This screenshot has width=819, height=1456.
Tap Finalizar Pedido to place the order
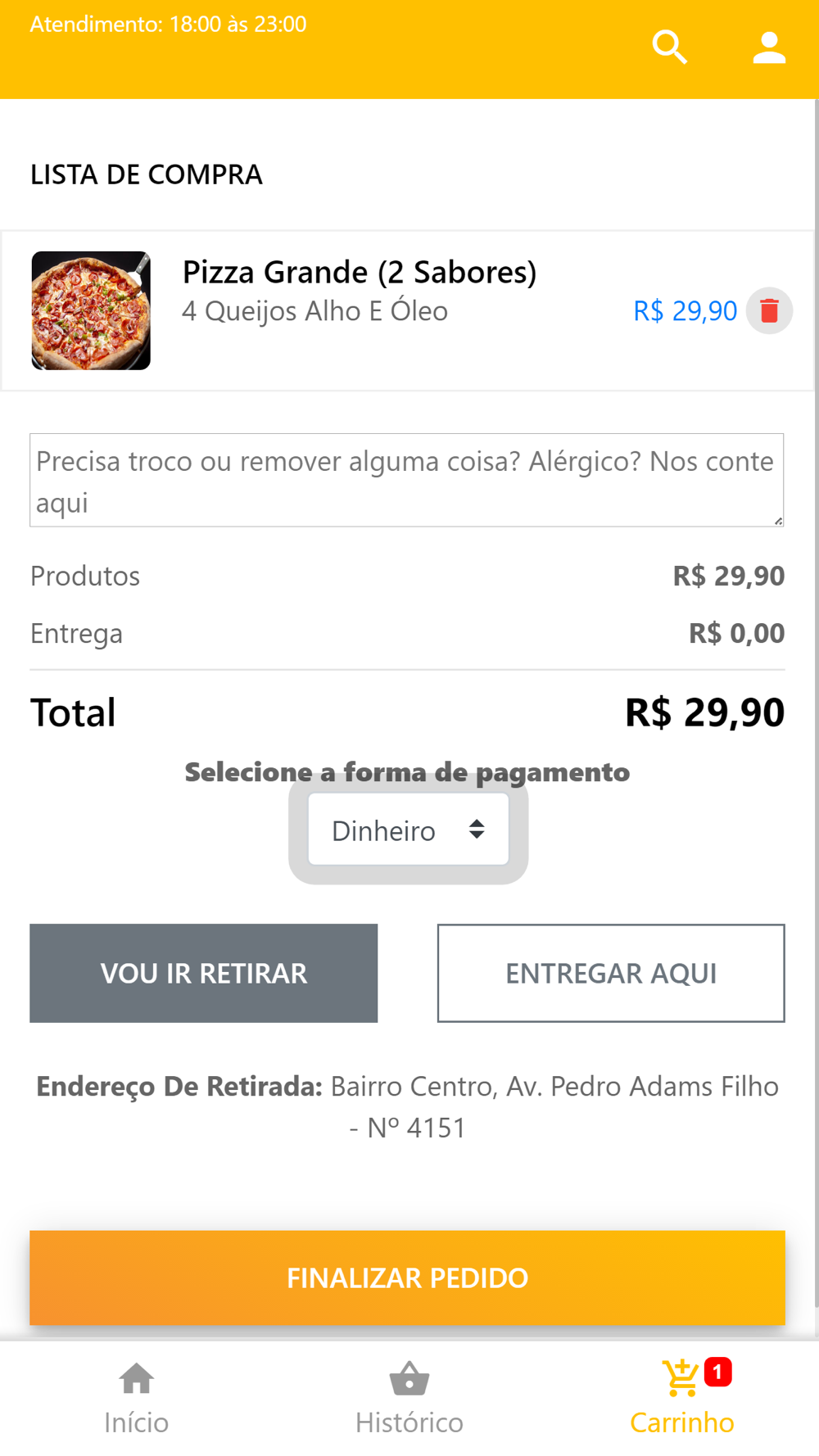click(x=407, y=1277)
